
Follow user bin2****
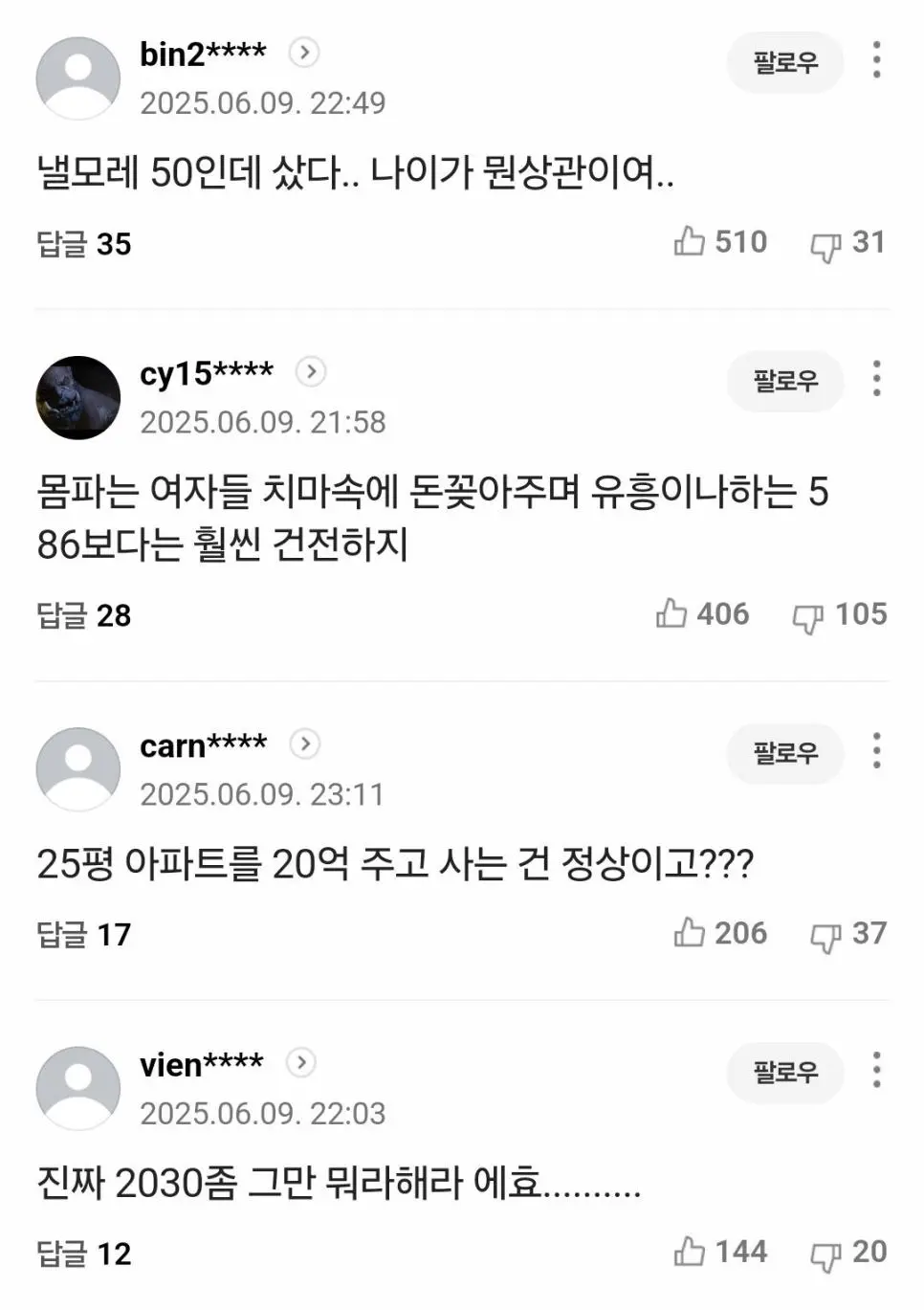point(785,62)
